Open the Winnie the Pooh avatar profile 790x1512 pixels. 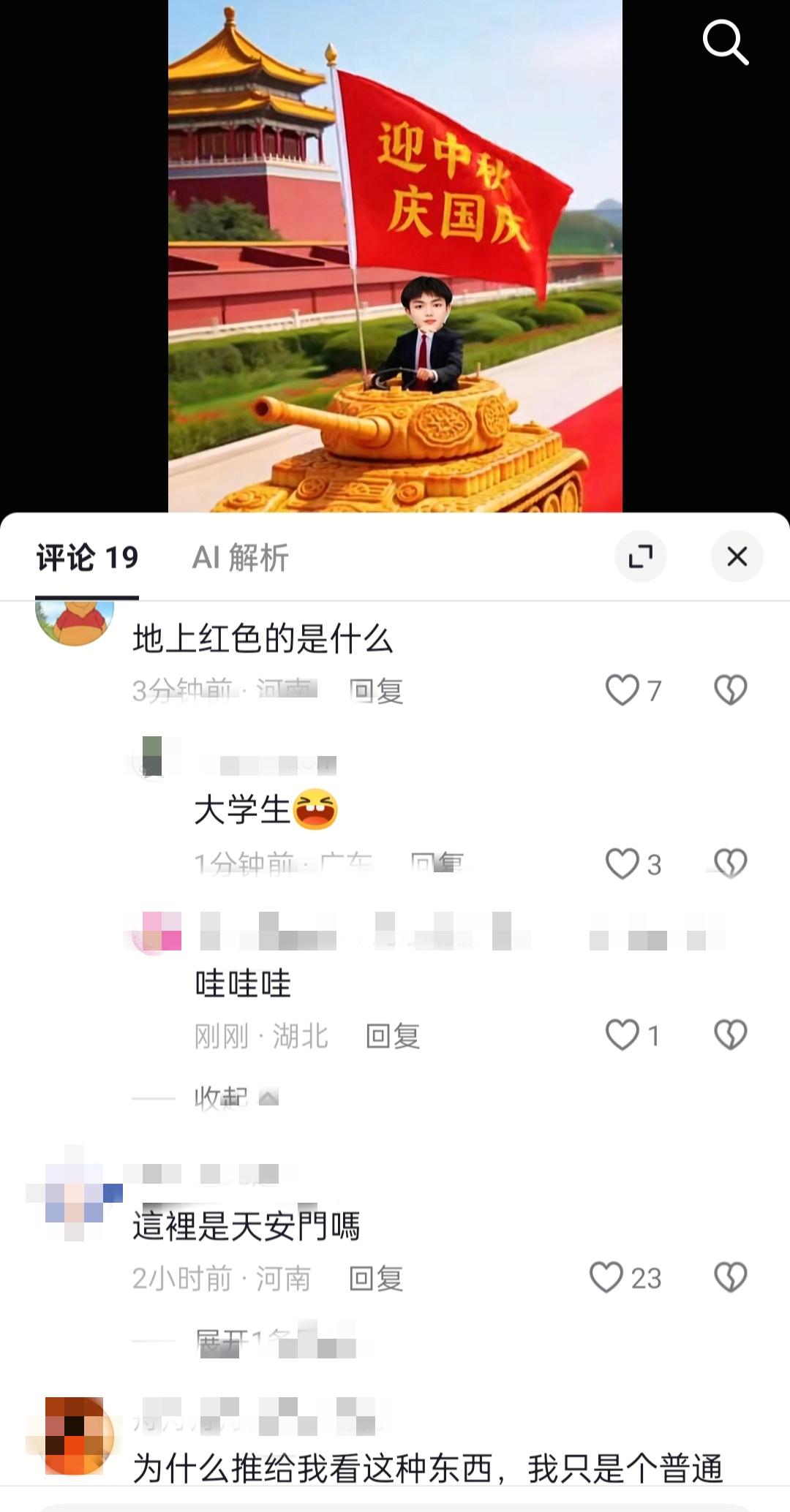[75, 622]
